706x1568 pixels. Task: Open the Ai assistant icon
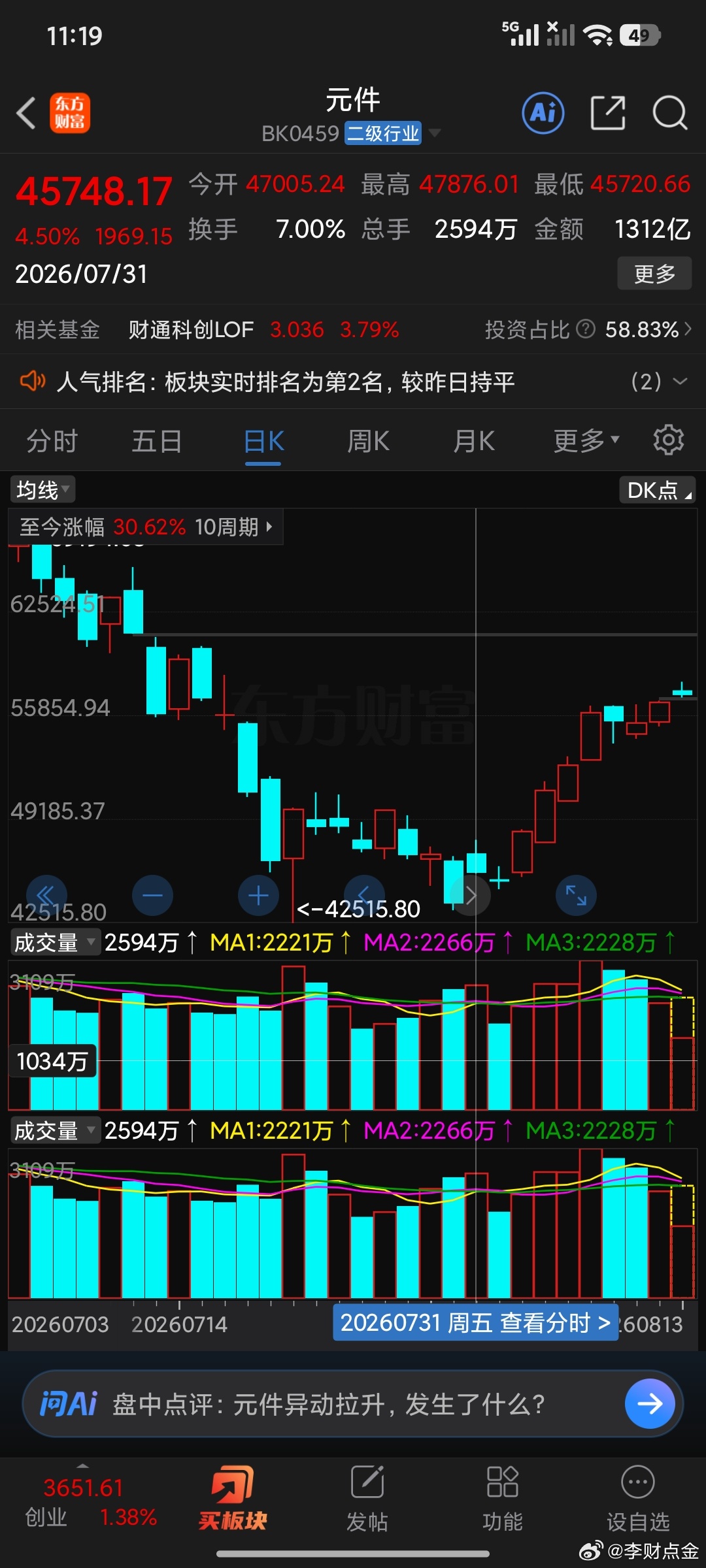[543, 113]
